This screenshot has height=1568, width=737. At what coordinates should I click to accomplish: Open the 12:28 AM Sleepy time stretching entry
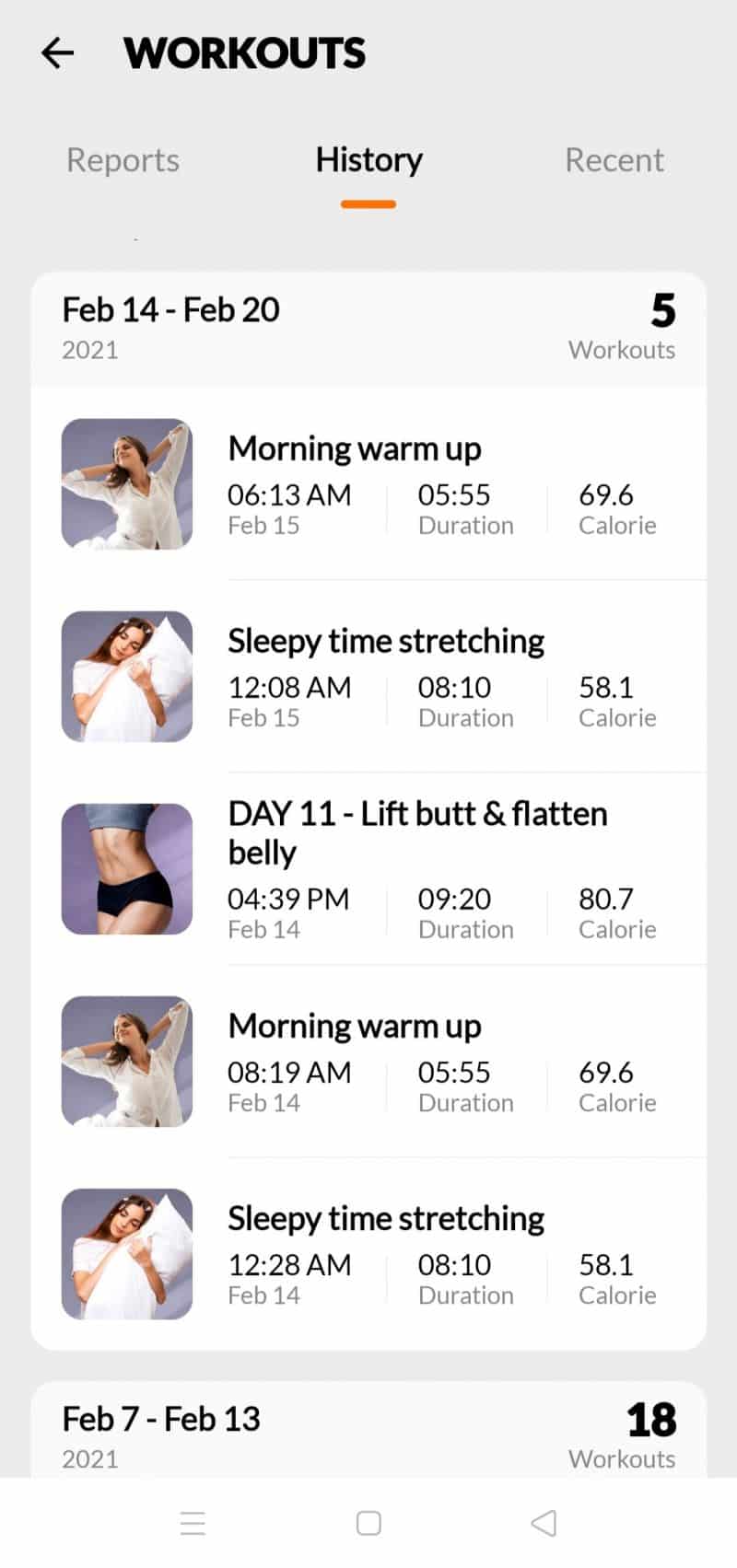point(368,1254)
